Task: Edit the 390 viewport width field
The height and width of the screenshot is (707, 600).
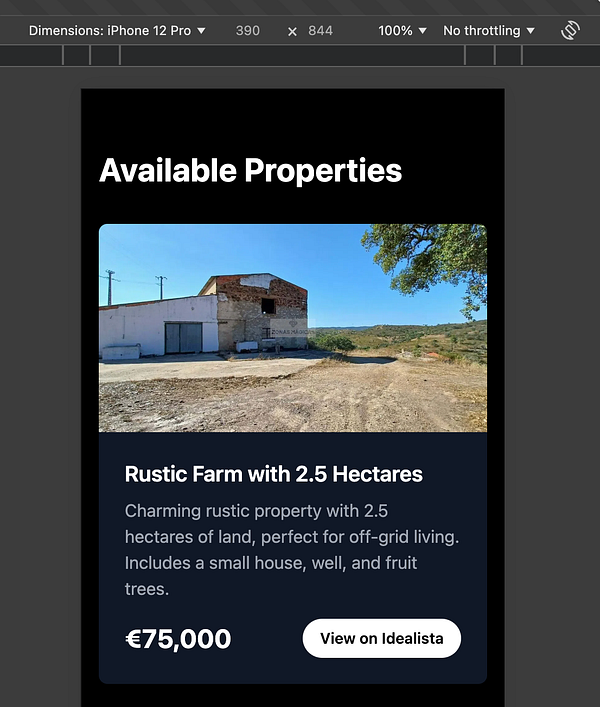Action: (x=248, y=31)
